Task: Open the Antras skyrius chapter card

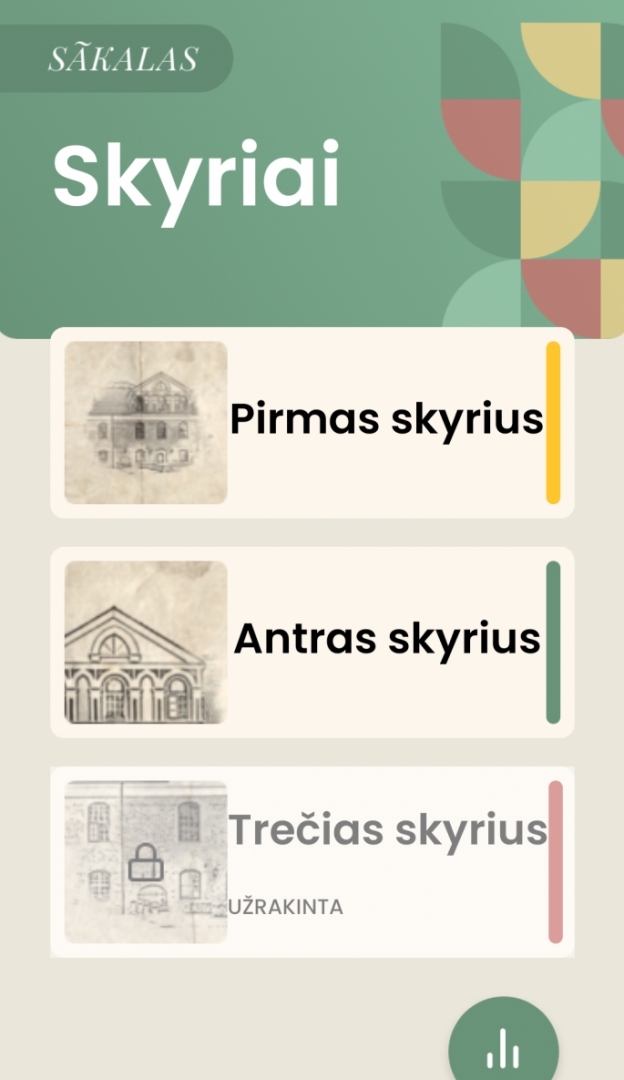Action: (312, 642)
